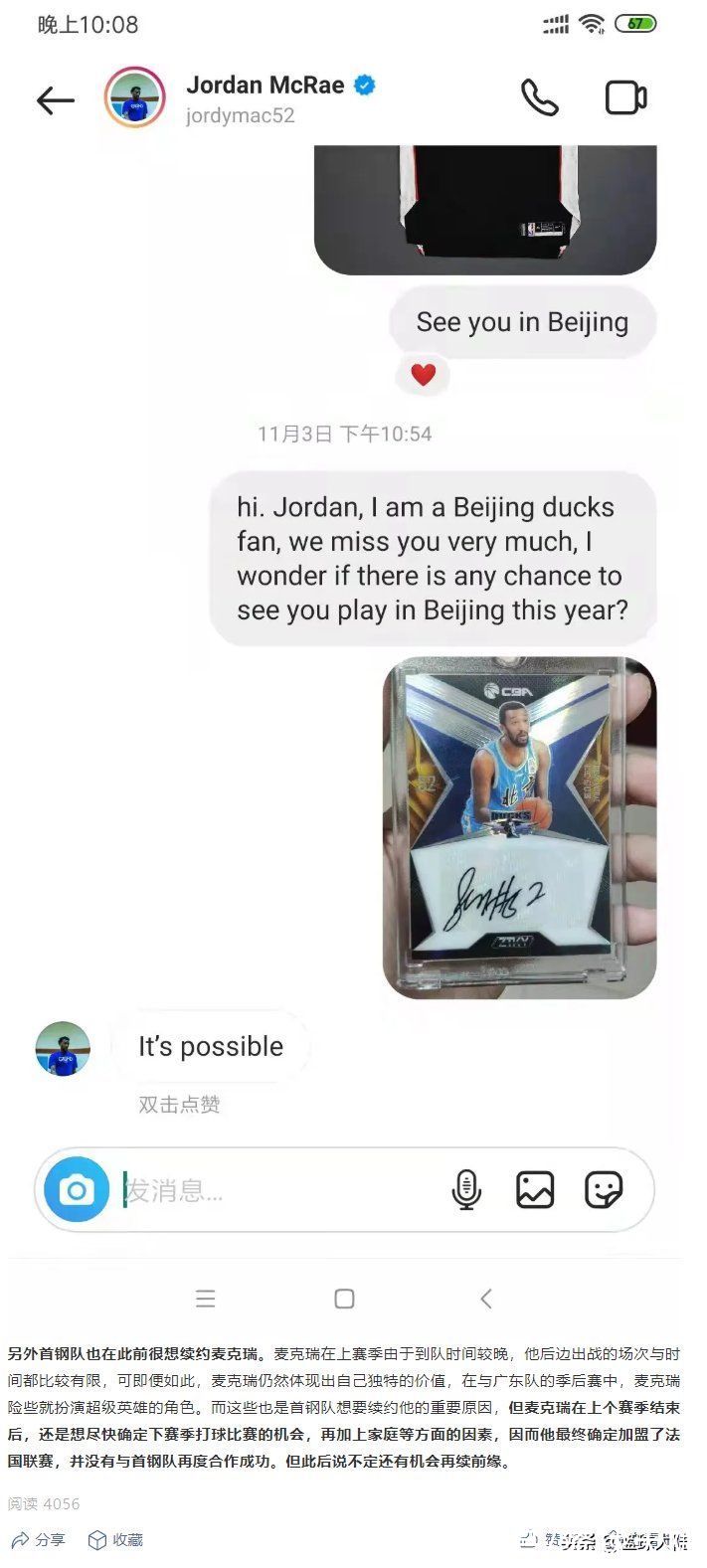This screenshot has height=1568, width=707.
Task: Start a video call with Jordan McRae
Action: (x=626, y=97)
